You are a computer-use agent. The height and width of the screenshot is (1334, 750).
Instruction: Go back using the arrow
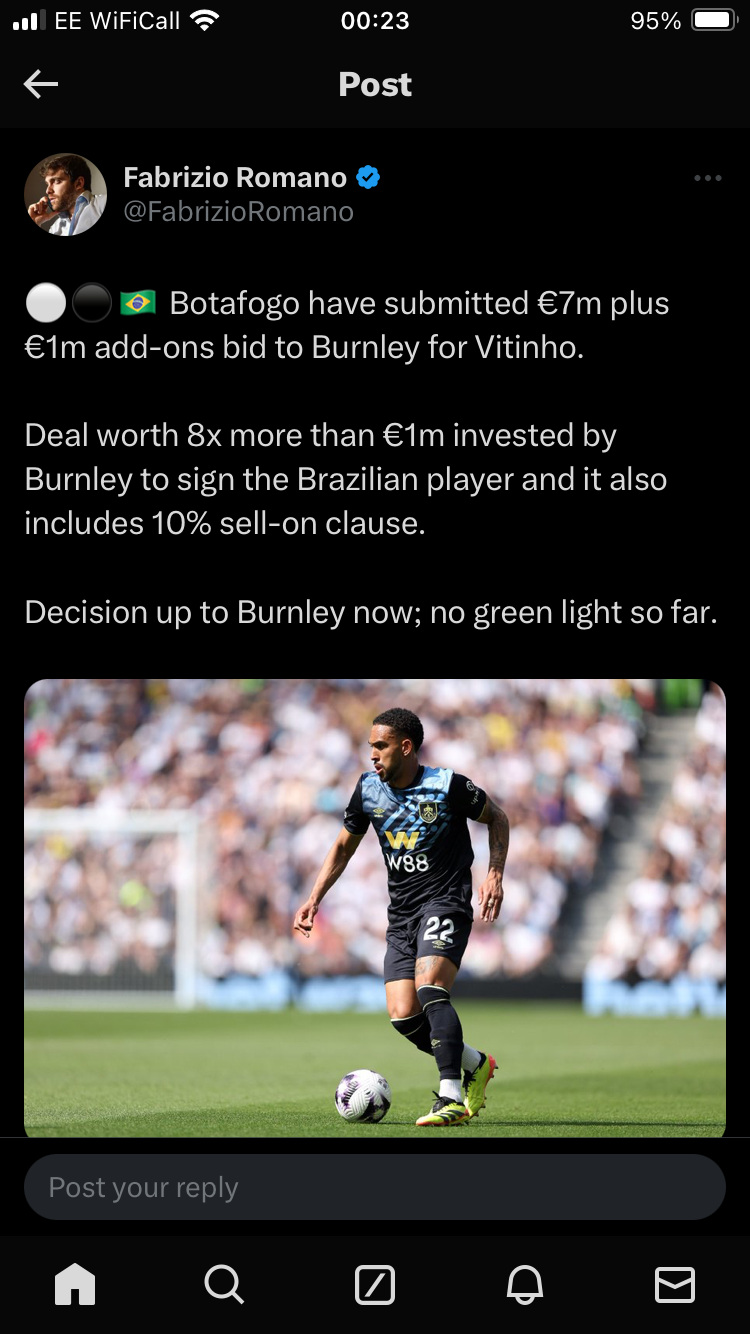pos(41,85)
